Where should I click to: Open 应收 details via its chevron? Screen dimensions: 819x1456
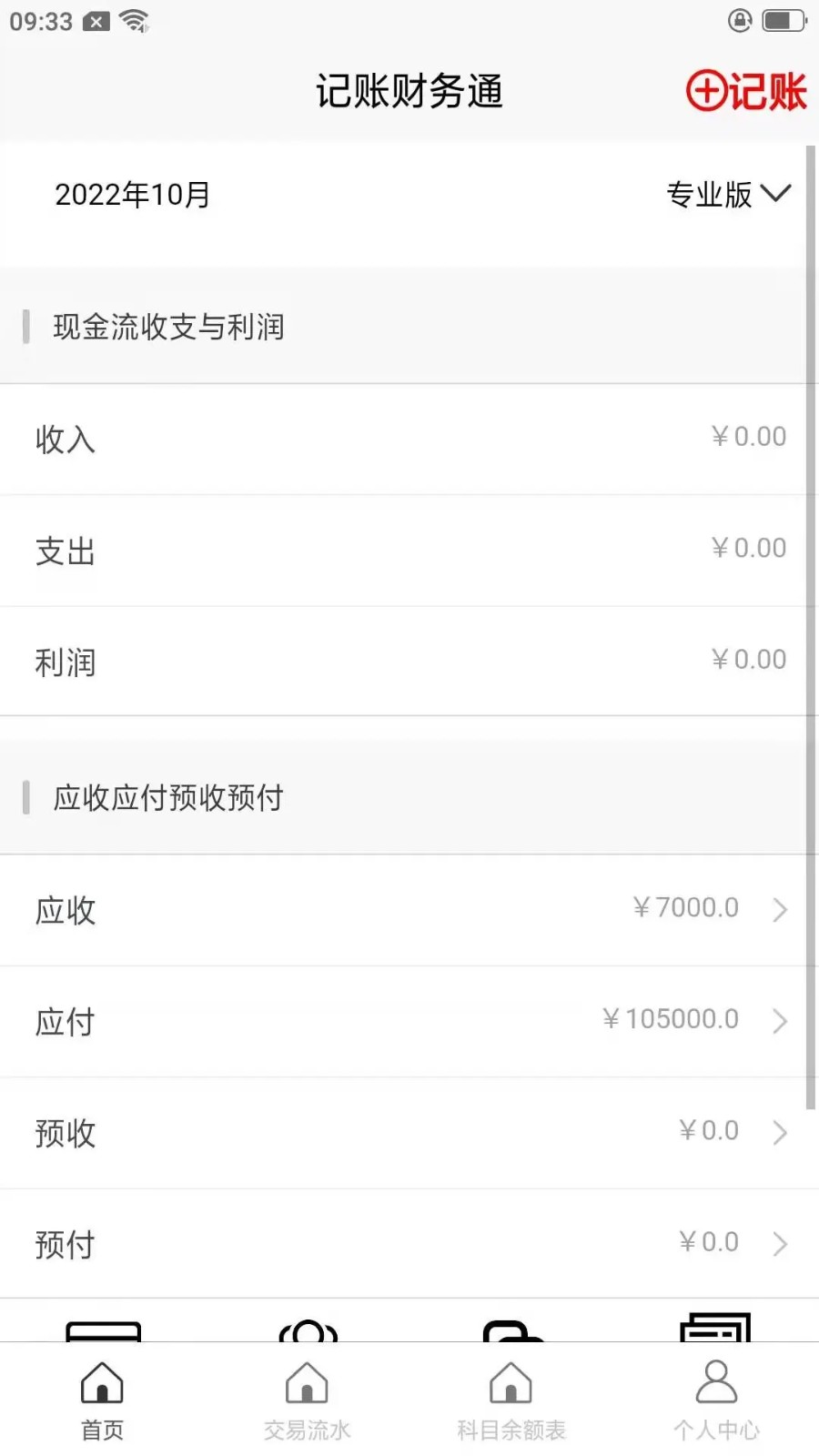click(780, 909)
